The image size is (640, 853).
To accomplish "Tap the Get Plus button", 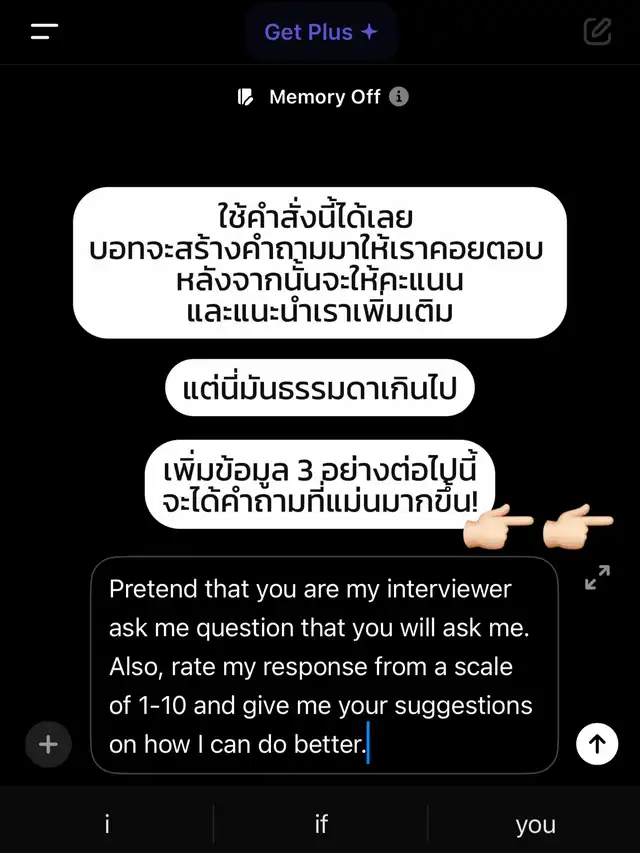I will tap(320, 32).
